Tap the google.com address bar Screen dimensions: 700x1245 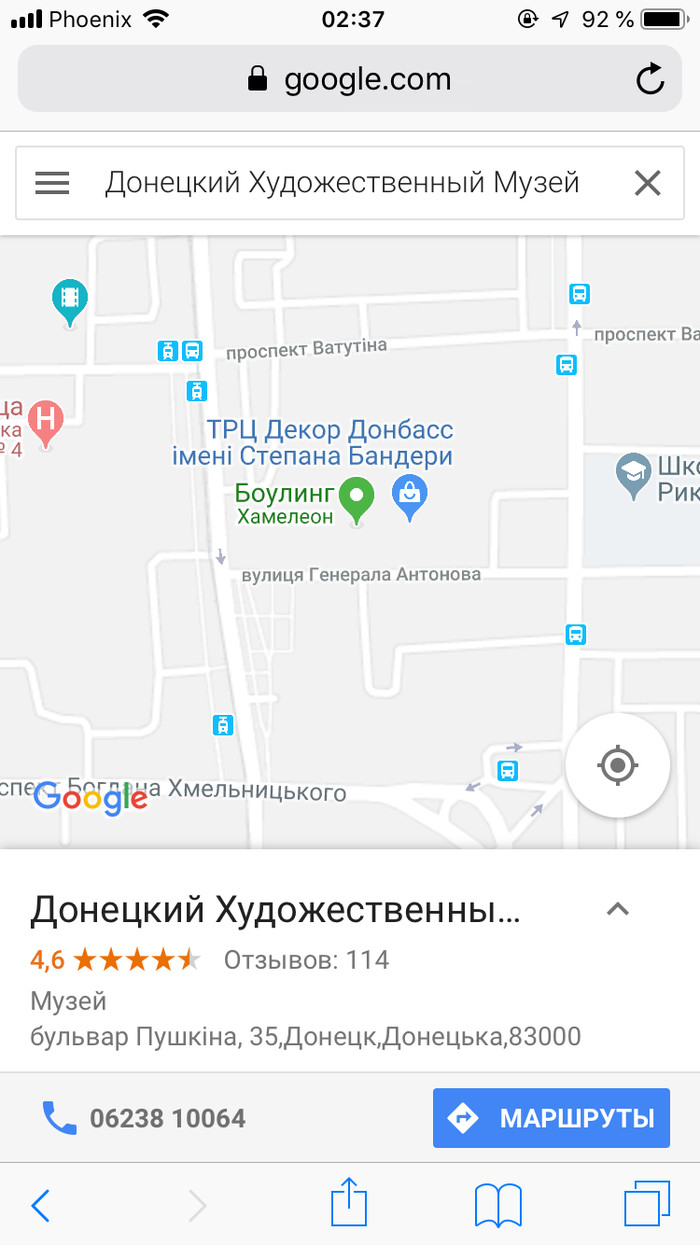tap(350, 79)
